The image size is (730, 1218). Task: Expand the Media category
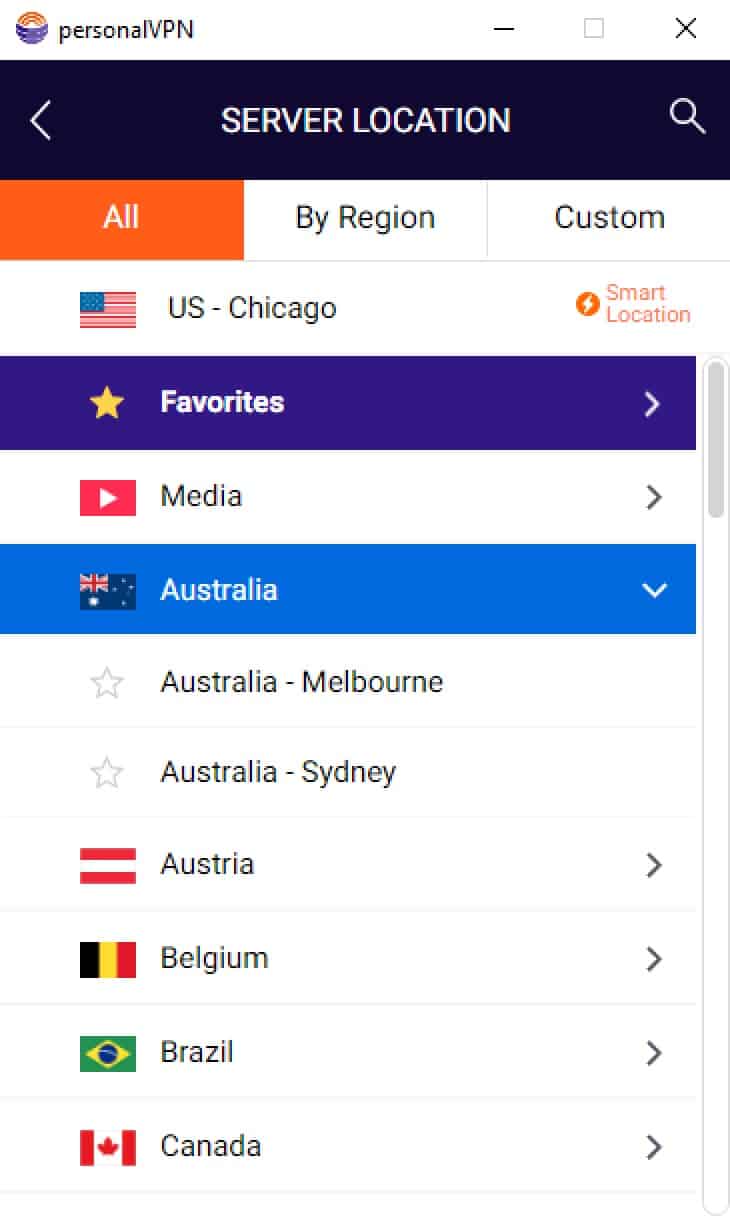(348, 496)
